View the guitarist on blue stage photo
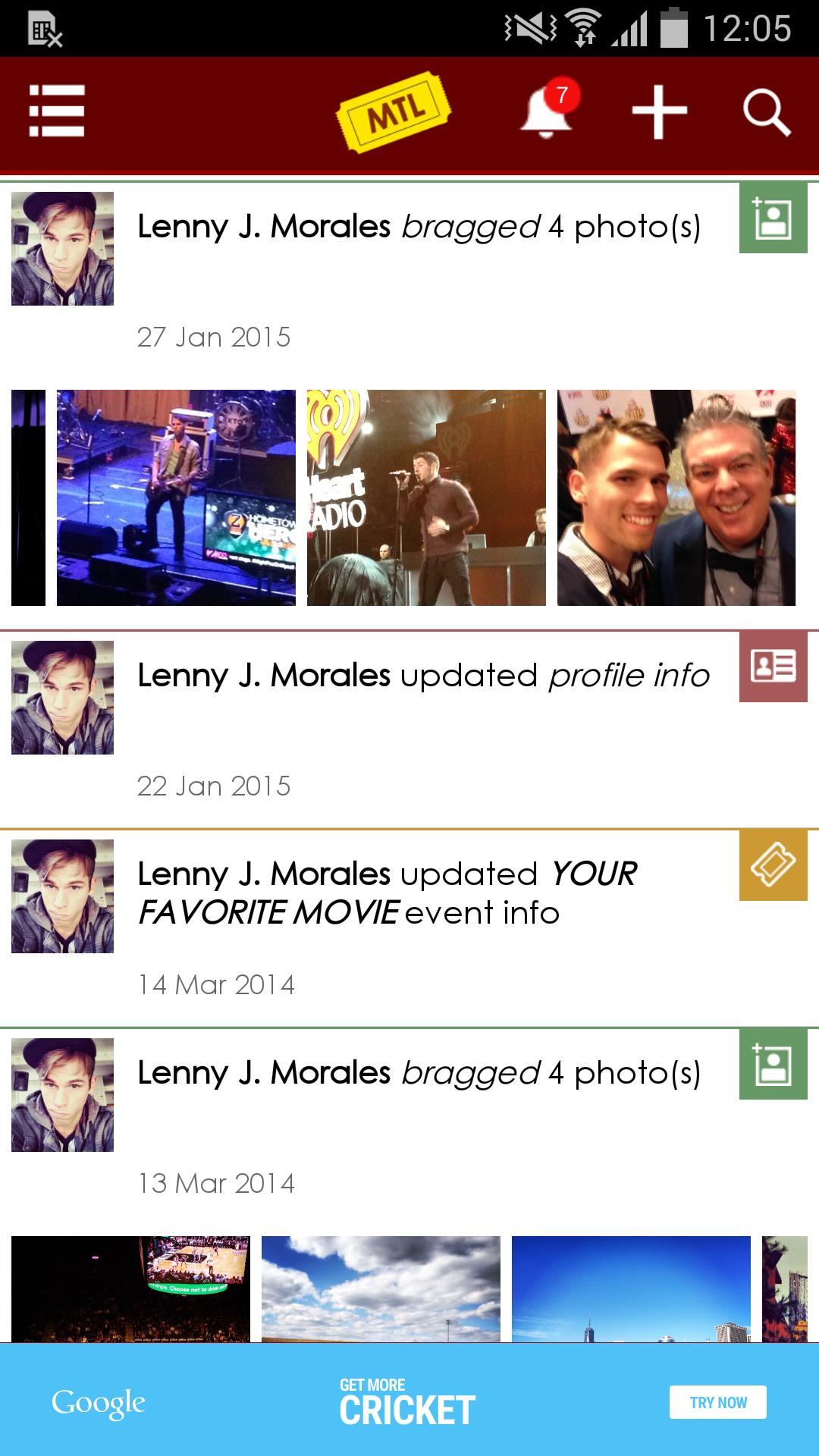Image resolution: width=819 pixels, height=1456 pixels. click(x=176, y=497)
